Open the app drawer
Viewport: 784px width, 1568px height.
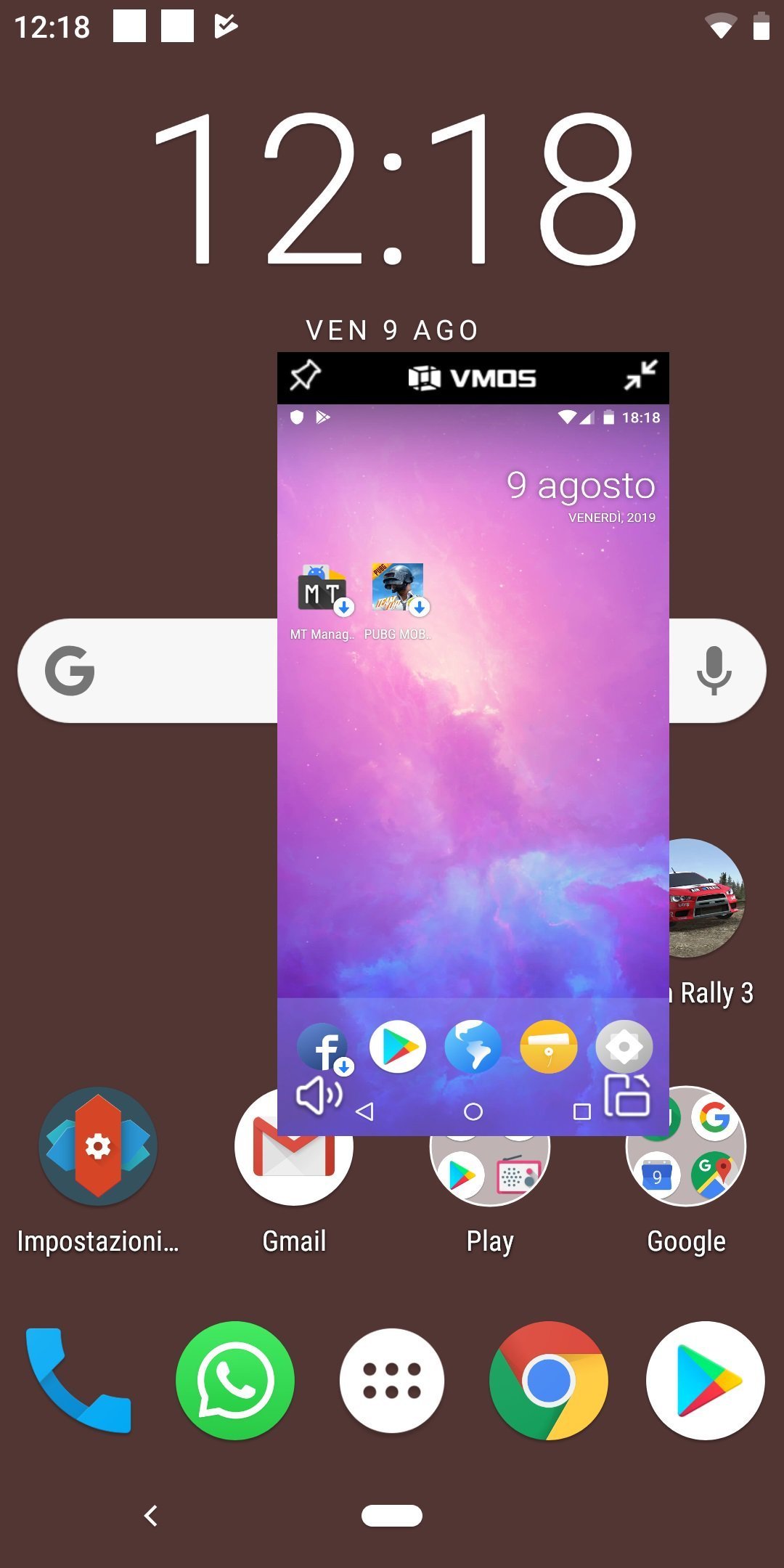coord(392,1381)
